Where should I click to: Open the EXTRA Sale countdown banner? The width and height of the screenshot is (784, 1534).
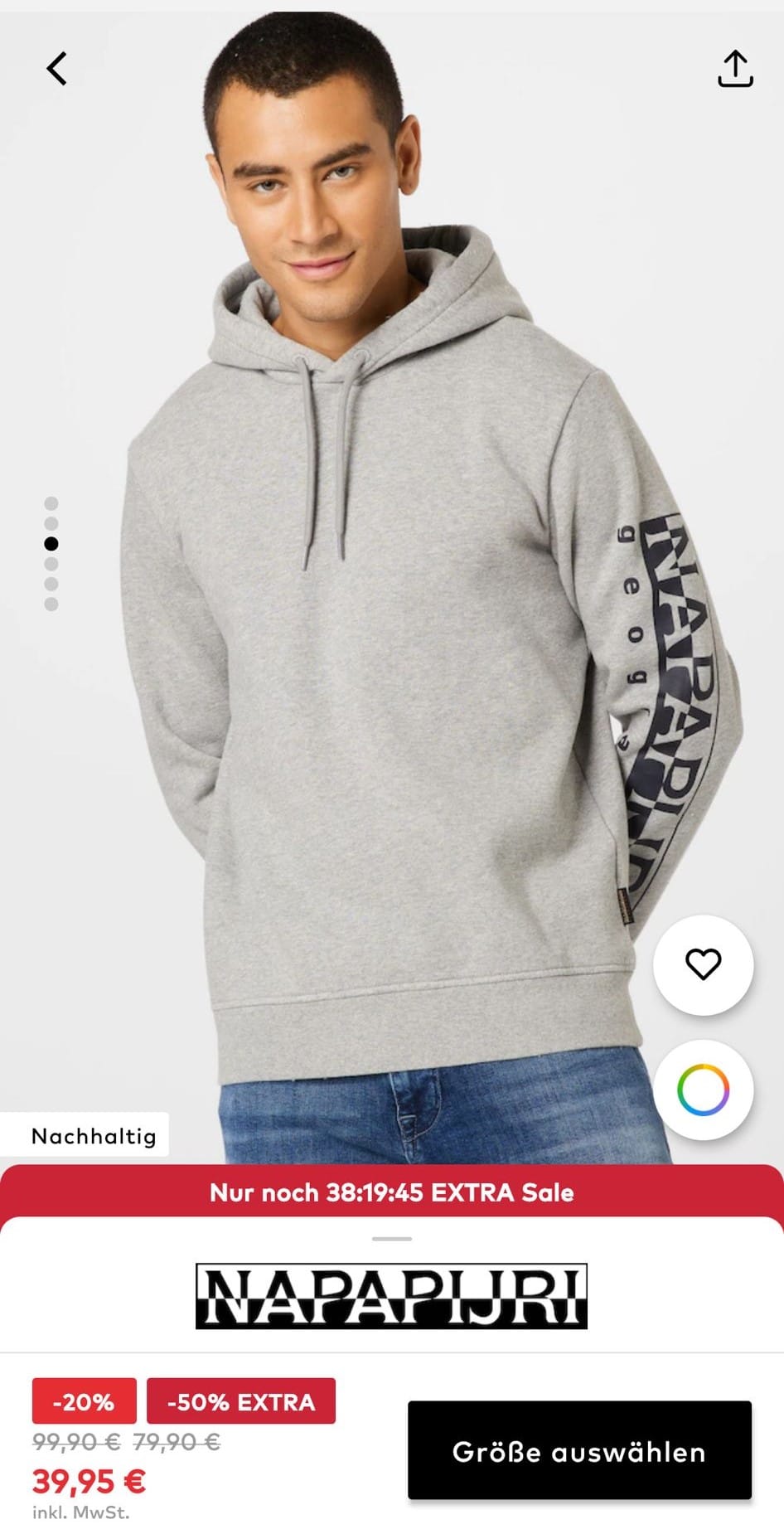392,1192
